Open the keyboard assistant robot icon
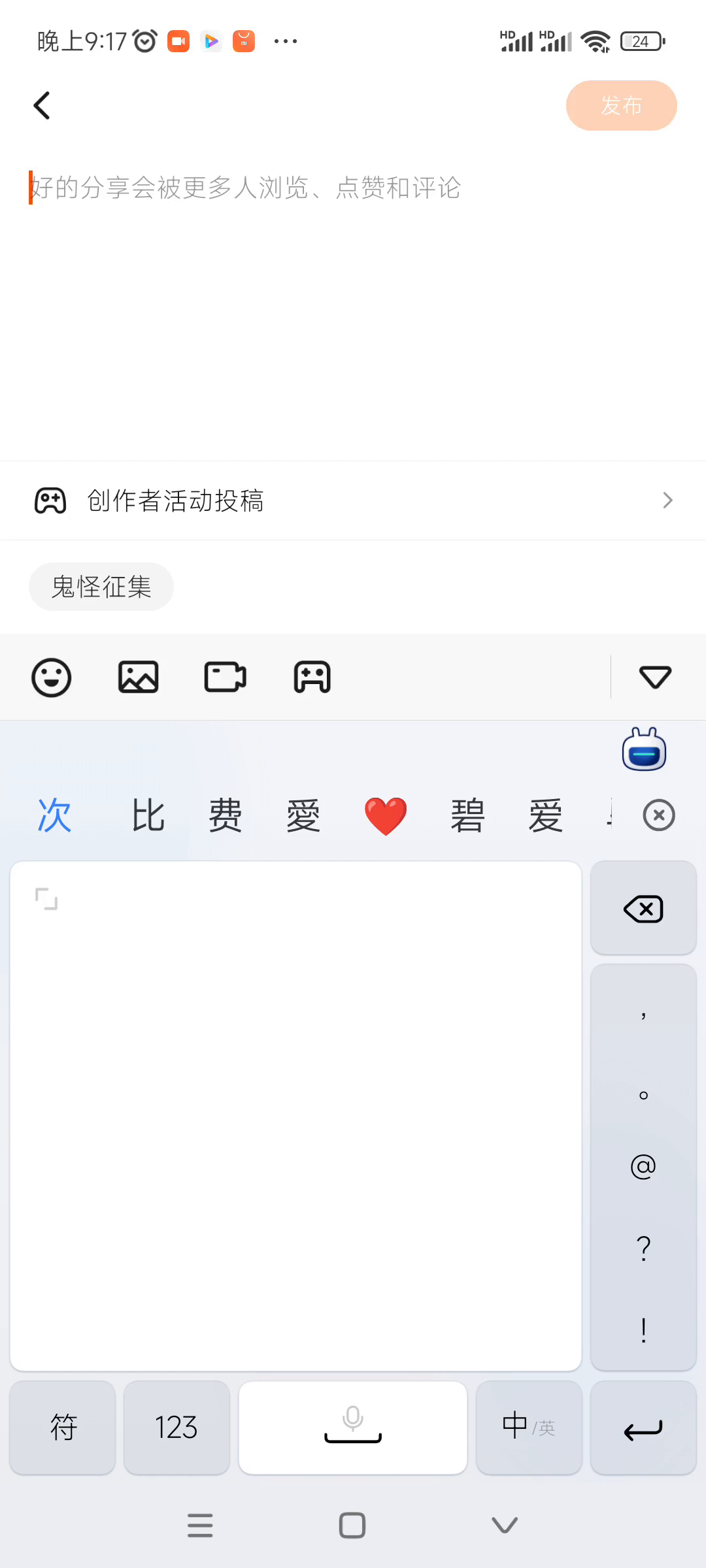Image resolution: width=706 pixels, height=1568 pixels. pyautogui.click(x=644, y=749)
